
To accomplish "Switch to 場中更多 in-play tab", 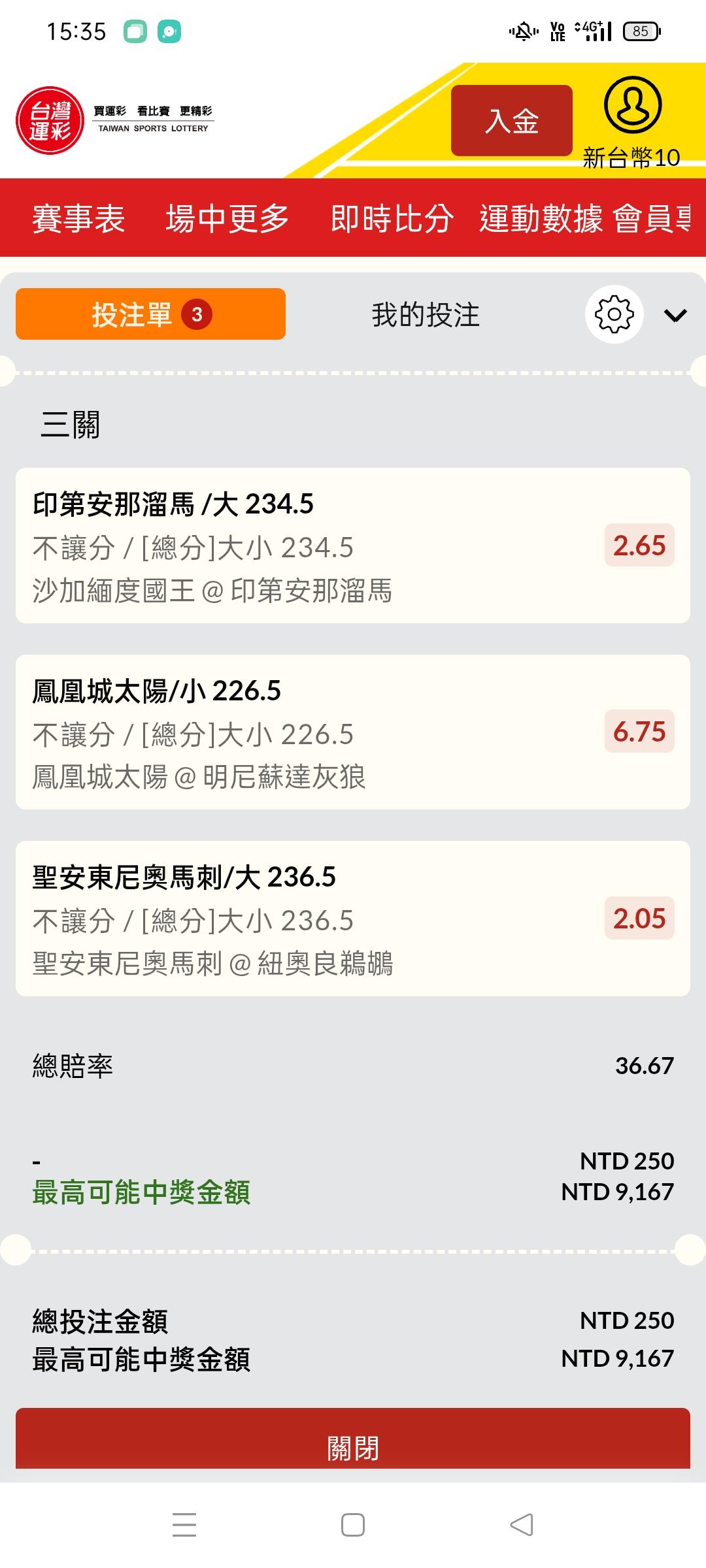I will point(227,218).
